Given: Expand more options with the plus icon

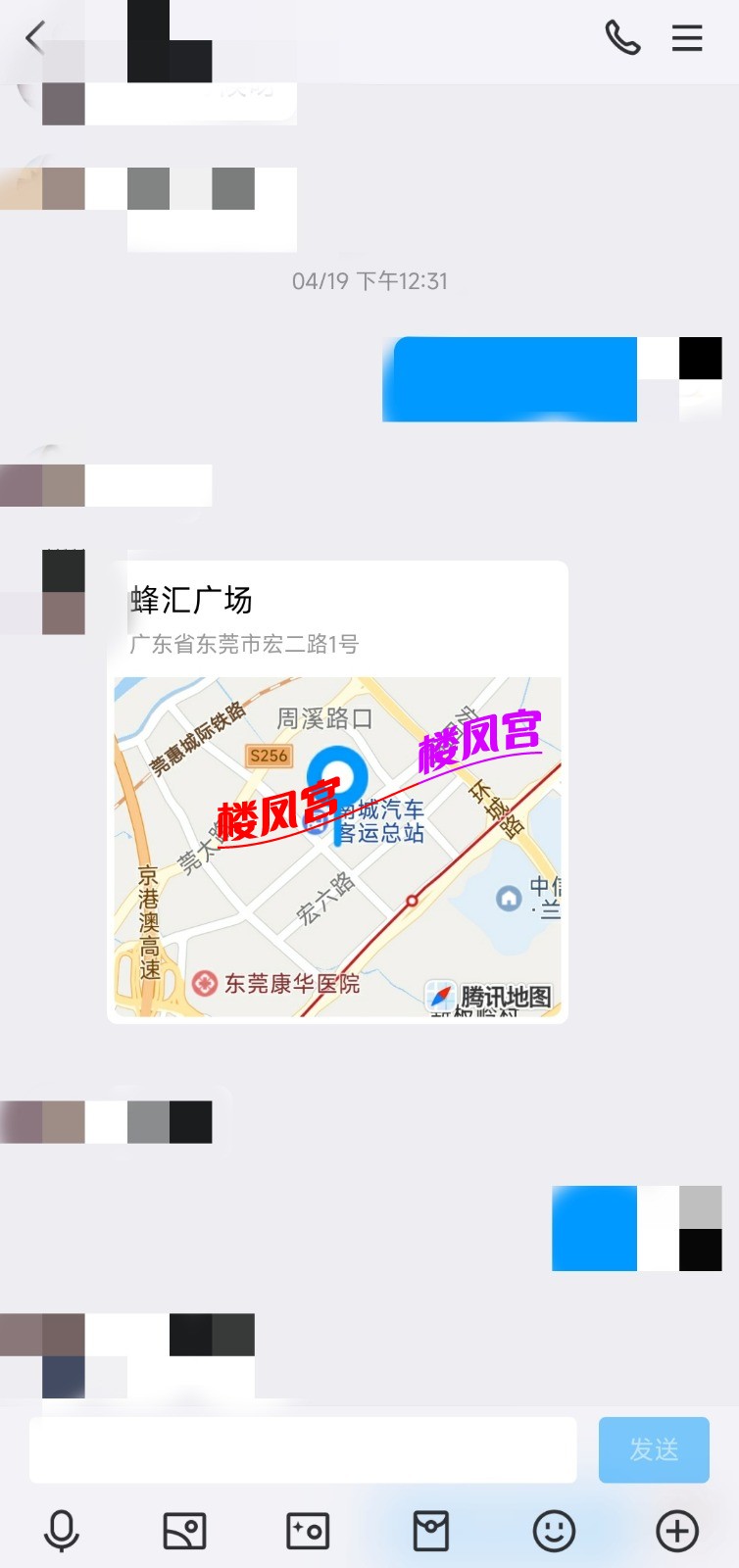Looking at the screenshot, I should point(677,1531).
